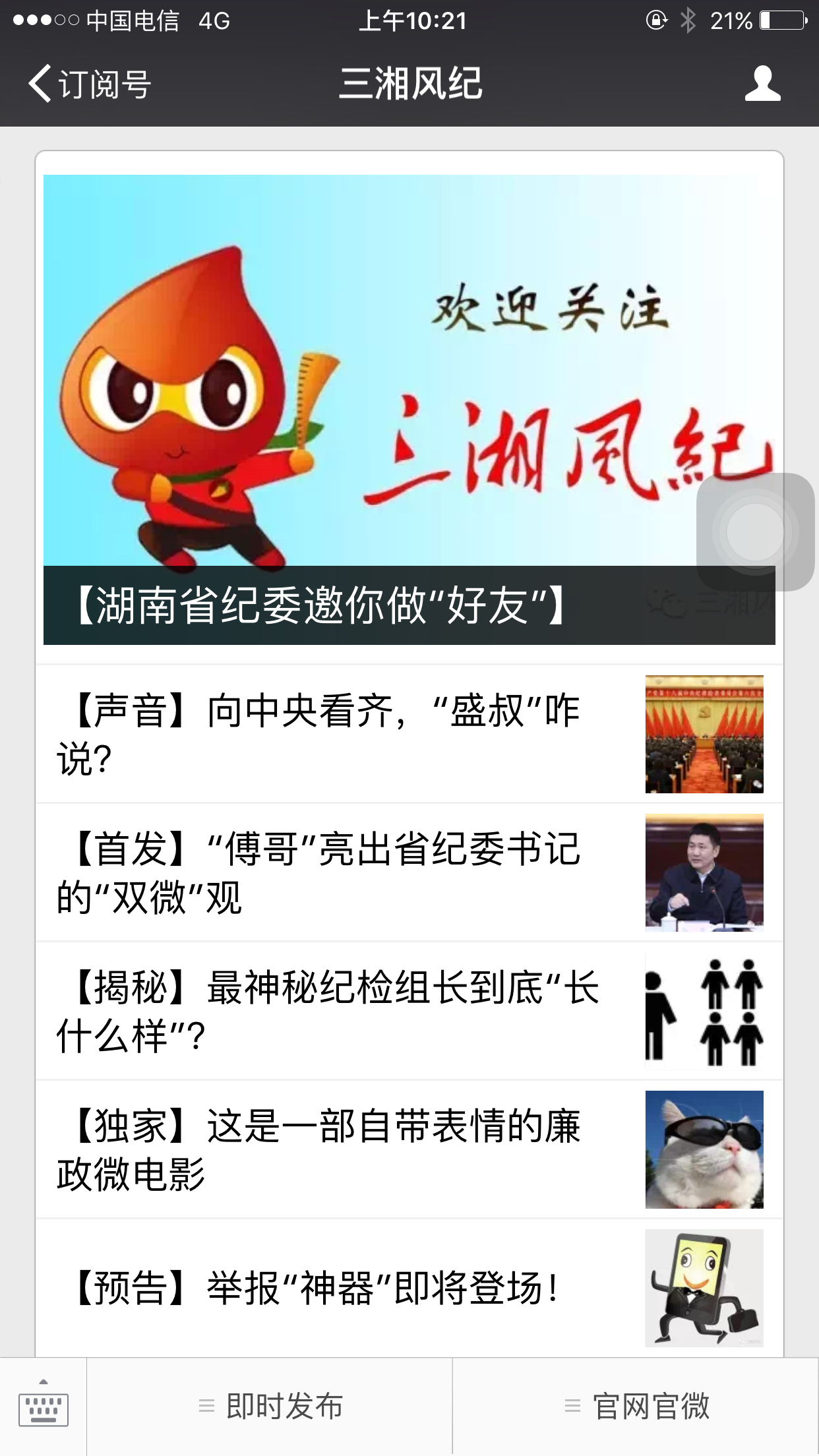Go back to 订阅号 list
This screenshot has width=819, height=1456.
(x=89, y=84)
